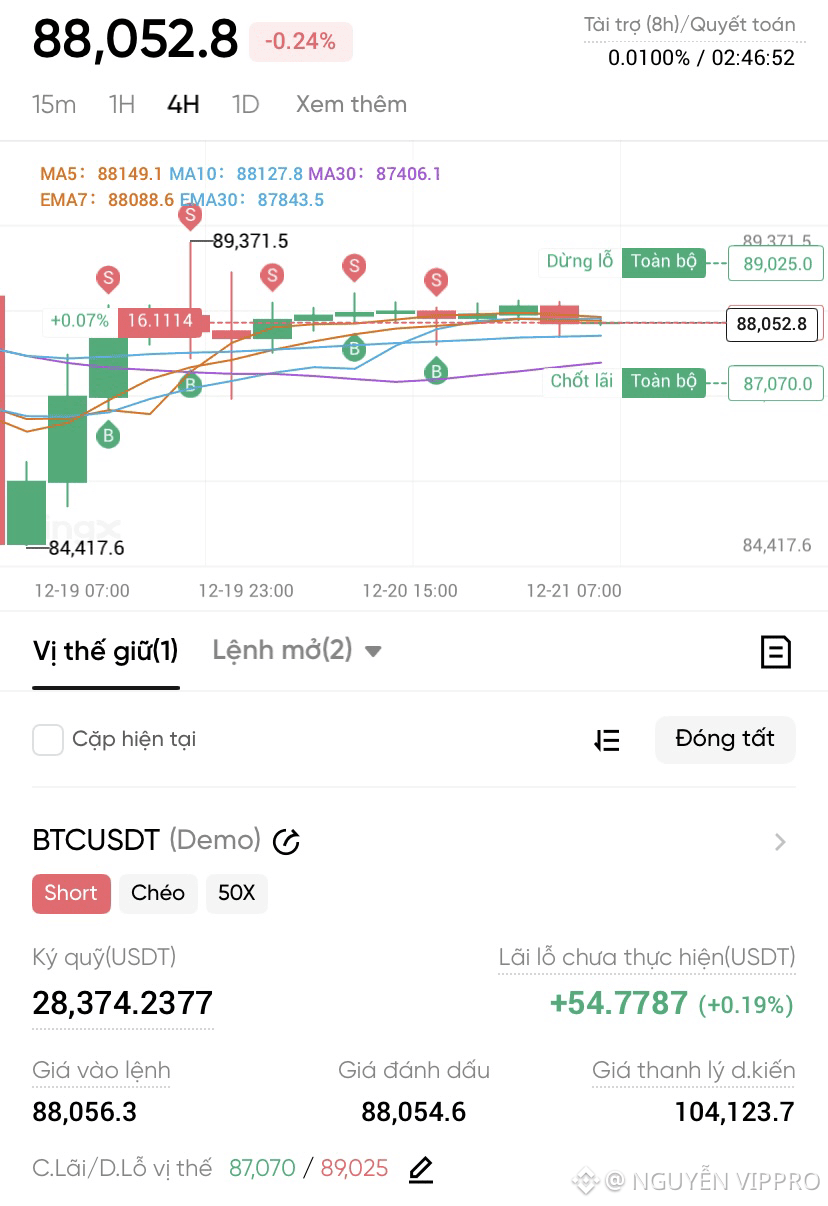Tap the share icon beside BTCUSDT (Demo)

(286, 842)
